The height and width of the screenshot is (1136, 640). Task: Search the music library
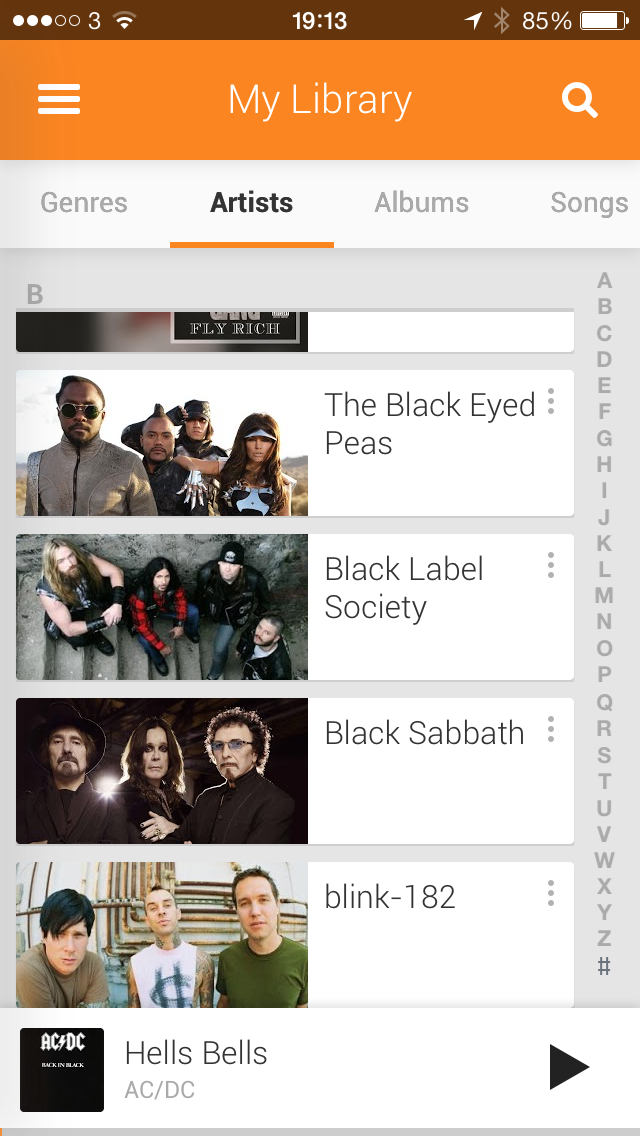[x=580, y=100]
